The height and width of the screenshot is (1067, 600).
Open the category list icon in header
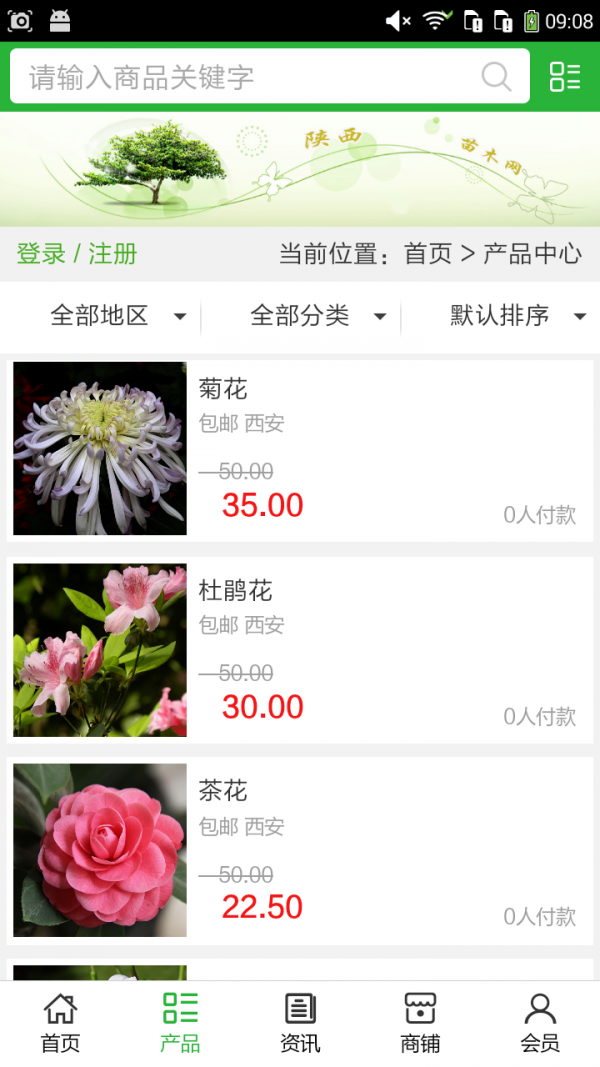coord(565,77)
